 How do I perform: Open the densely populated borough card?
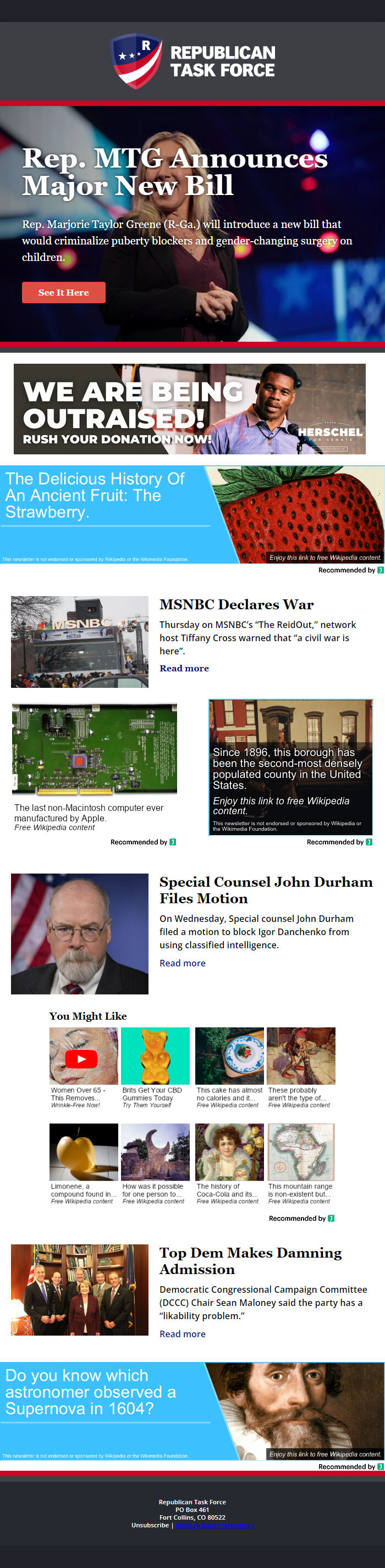(290, 767)
